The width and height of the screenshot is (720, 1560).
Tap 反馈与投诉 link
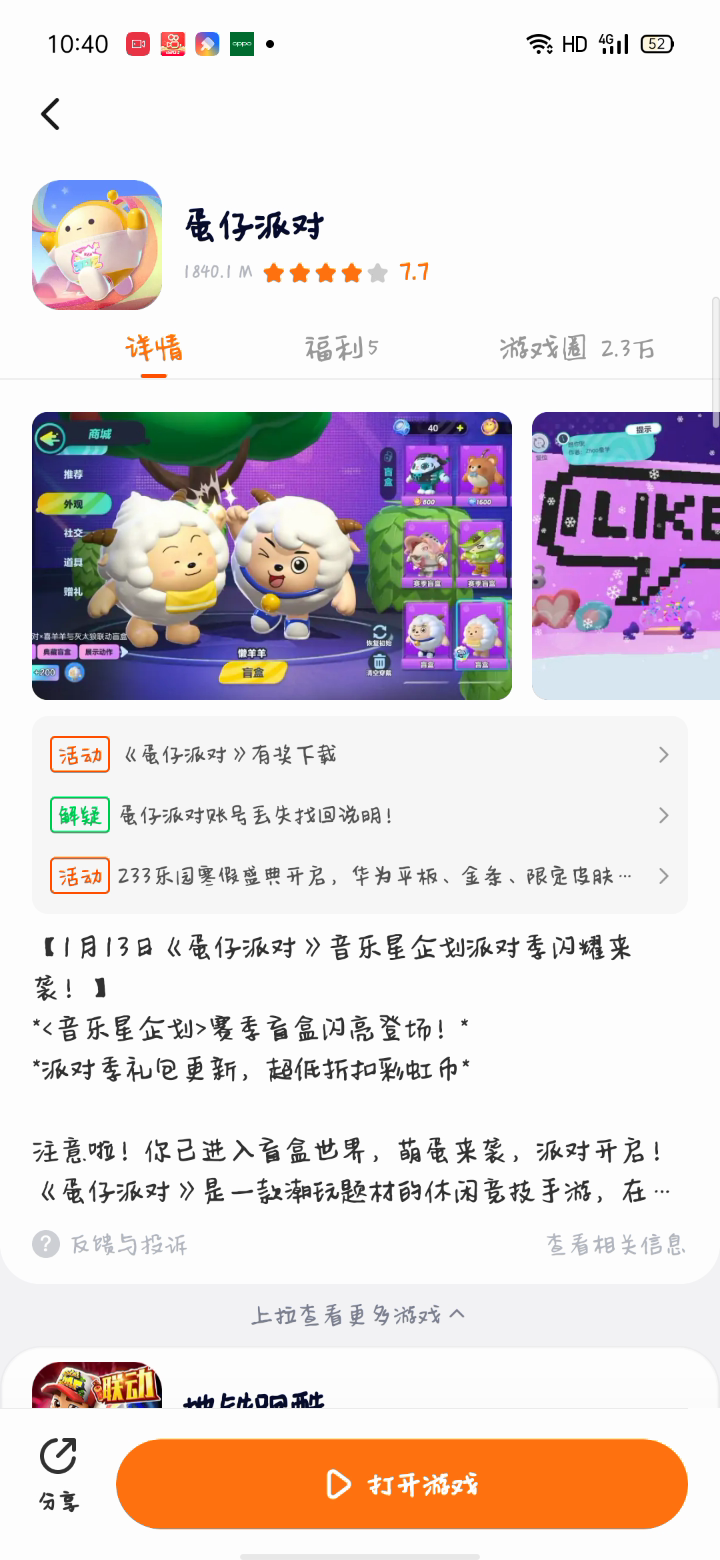click(x=110, y=1244)
